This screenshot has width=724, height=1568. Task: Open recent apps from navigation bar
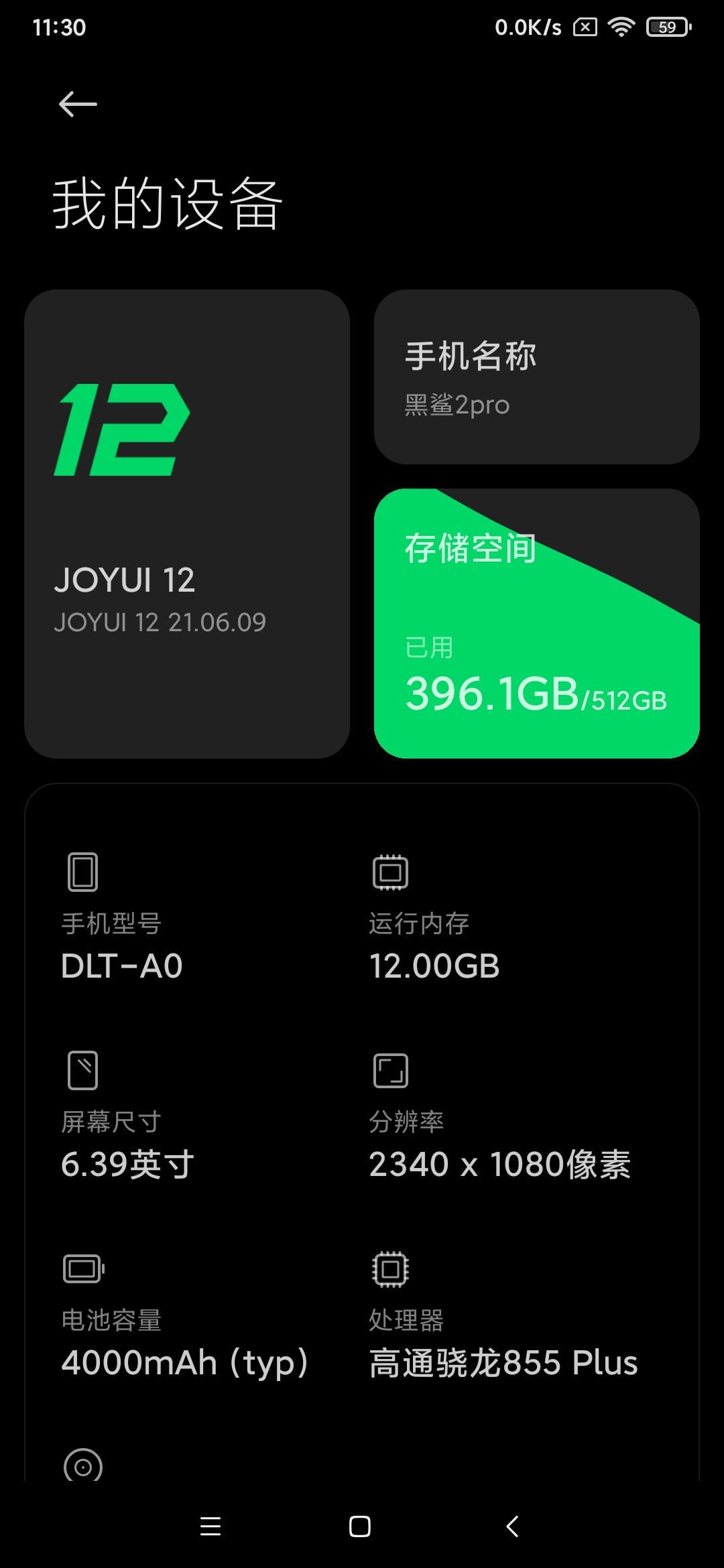coord(210,1526)
